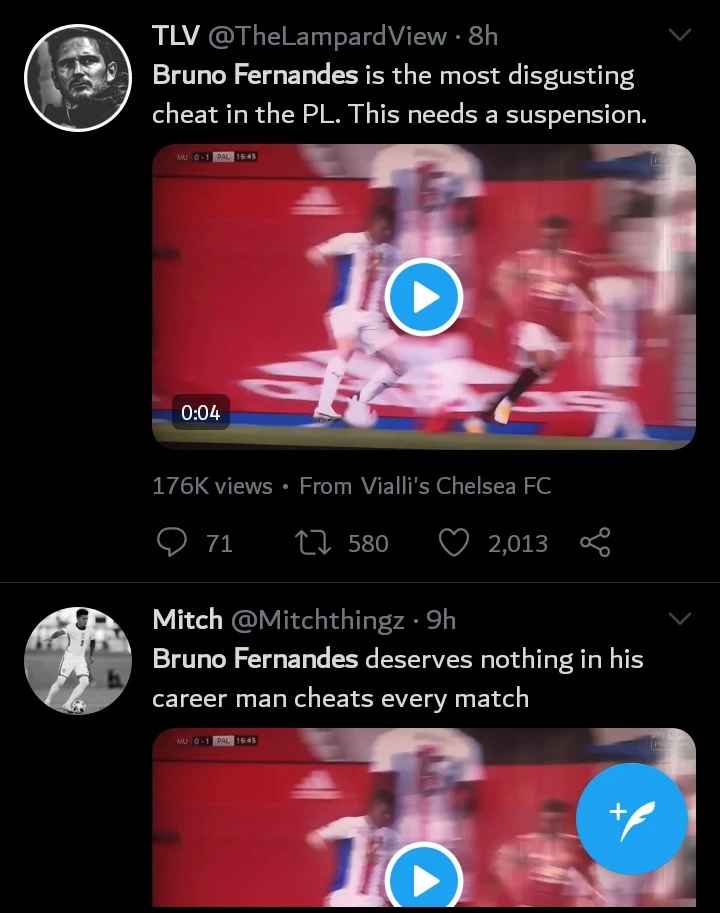
Task: Open @TheLampardView profile from the tweet header
Action: click(x=328, y=36)
